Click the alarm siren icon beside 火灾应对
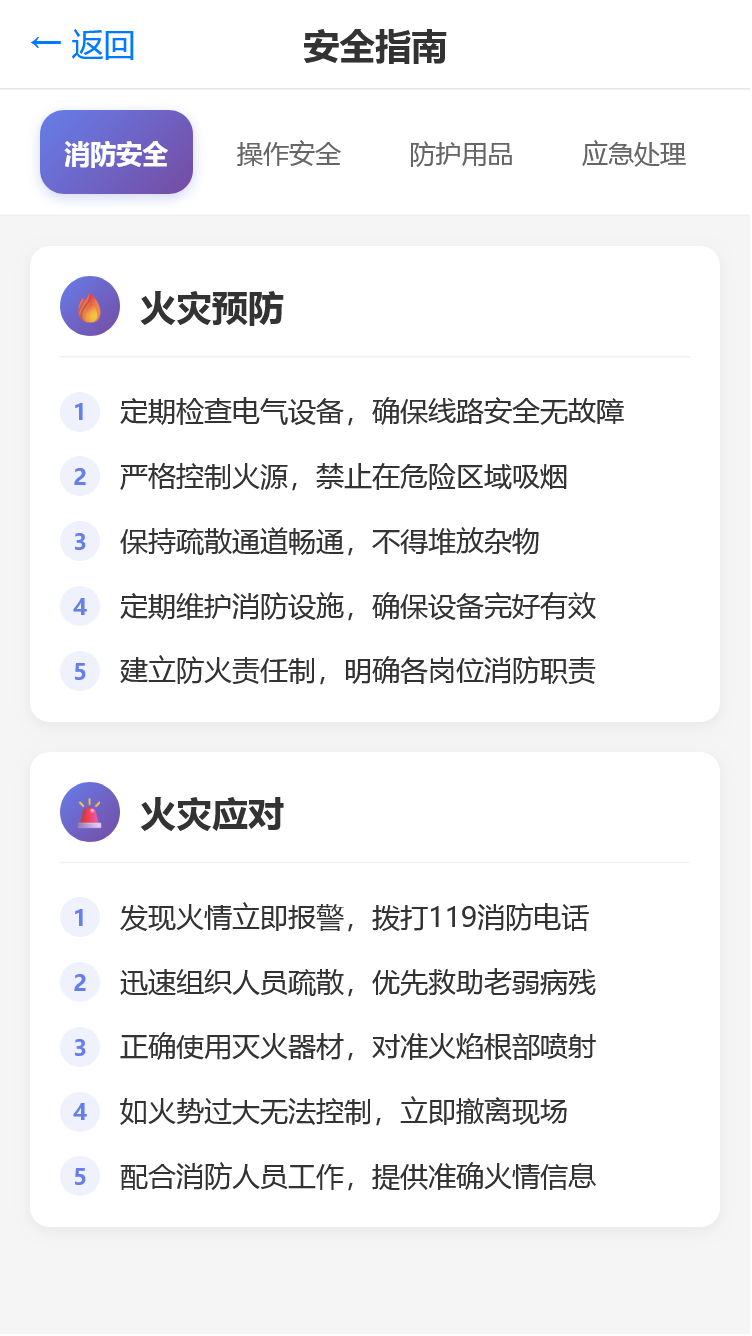Viewport: 752px width, 1336px height. click(89, 812)
